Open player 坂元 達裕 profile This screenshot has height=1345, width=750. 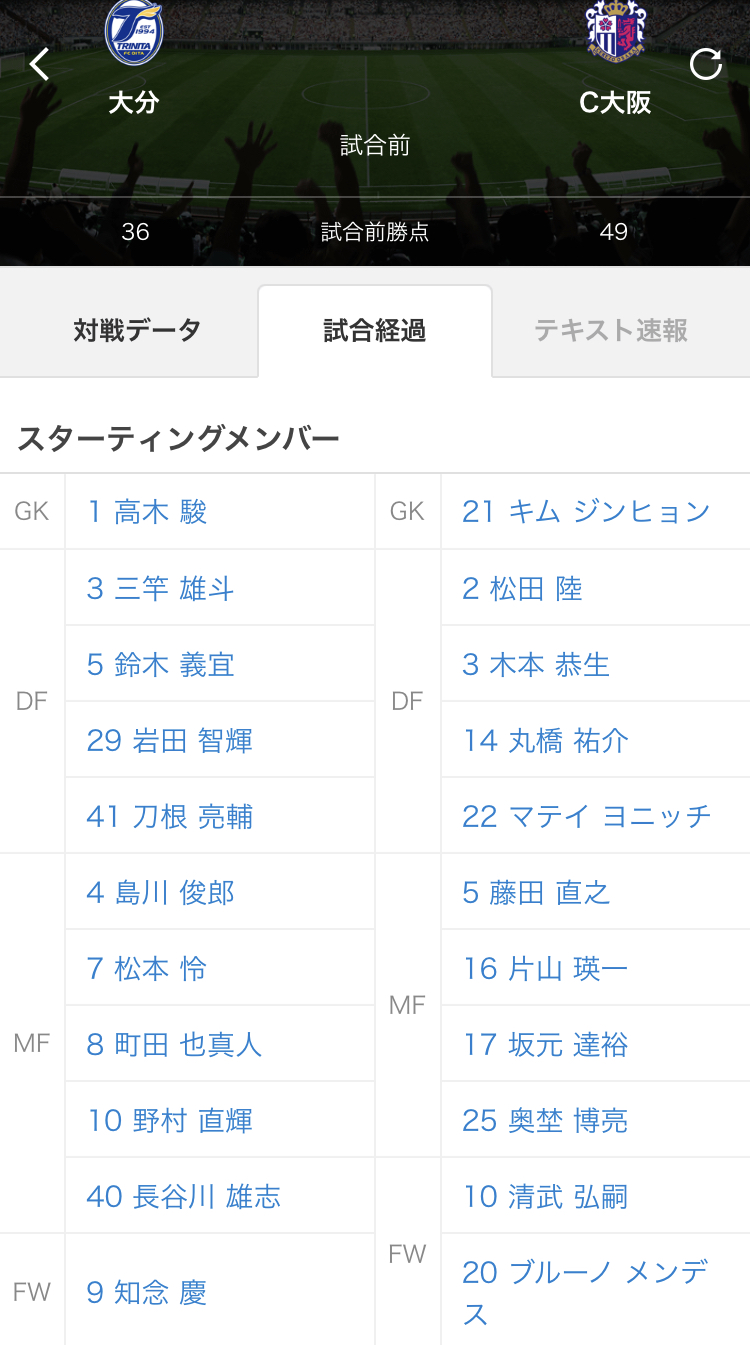pyautogui.click(x=545, y=1044)
